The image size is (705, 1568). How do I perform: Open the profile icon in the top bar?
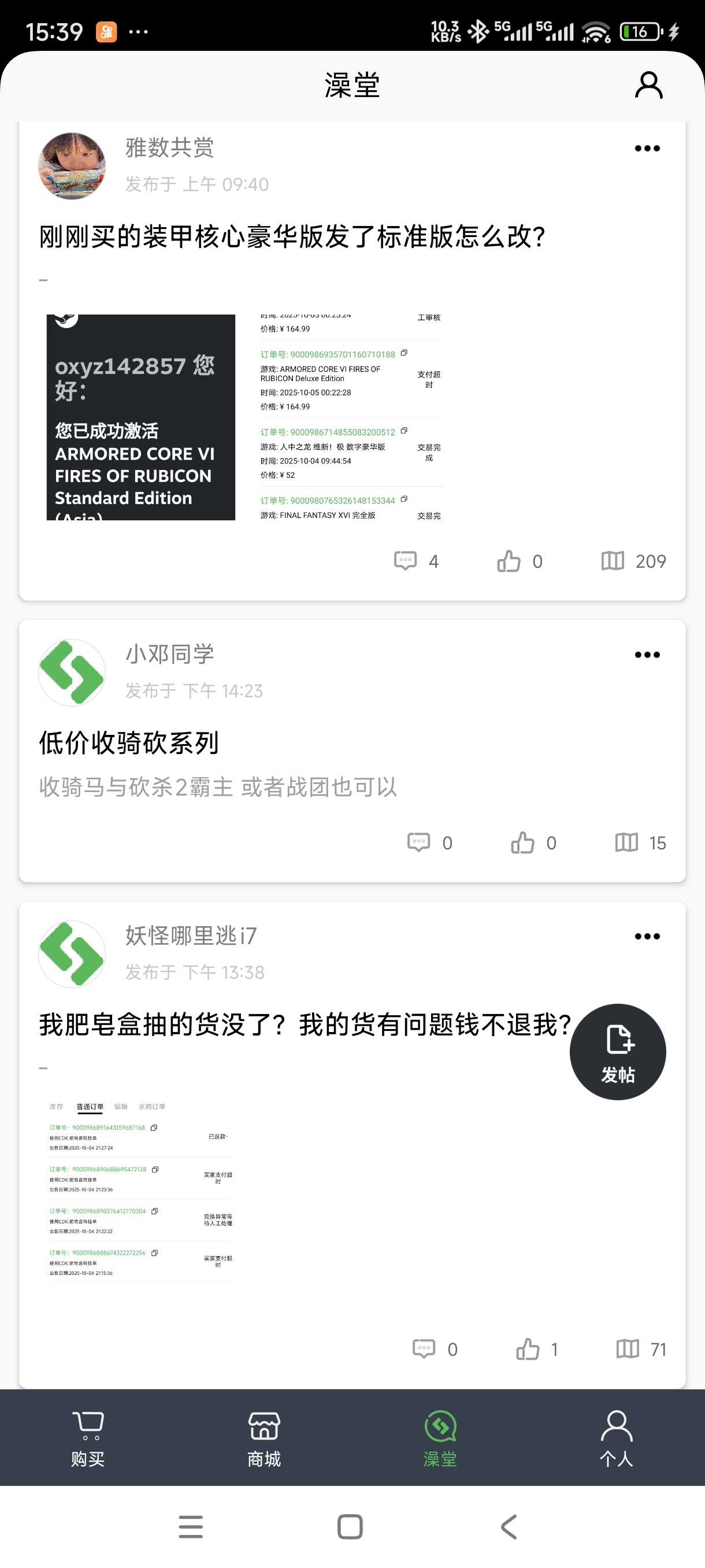pos(648,85)
